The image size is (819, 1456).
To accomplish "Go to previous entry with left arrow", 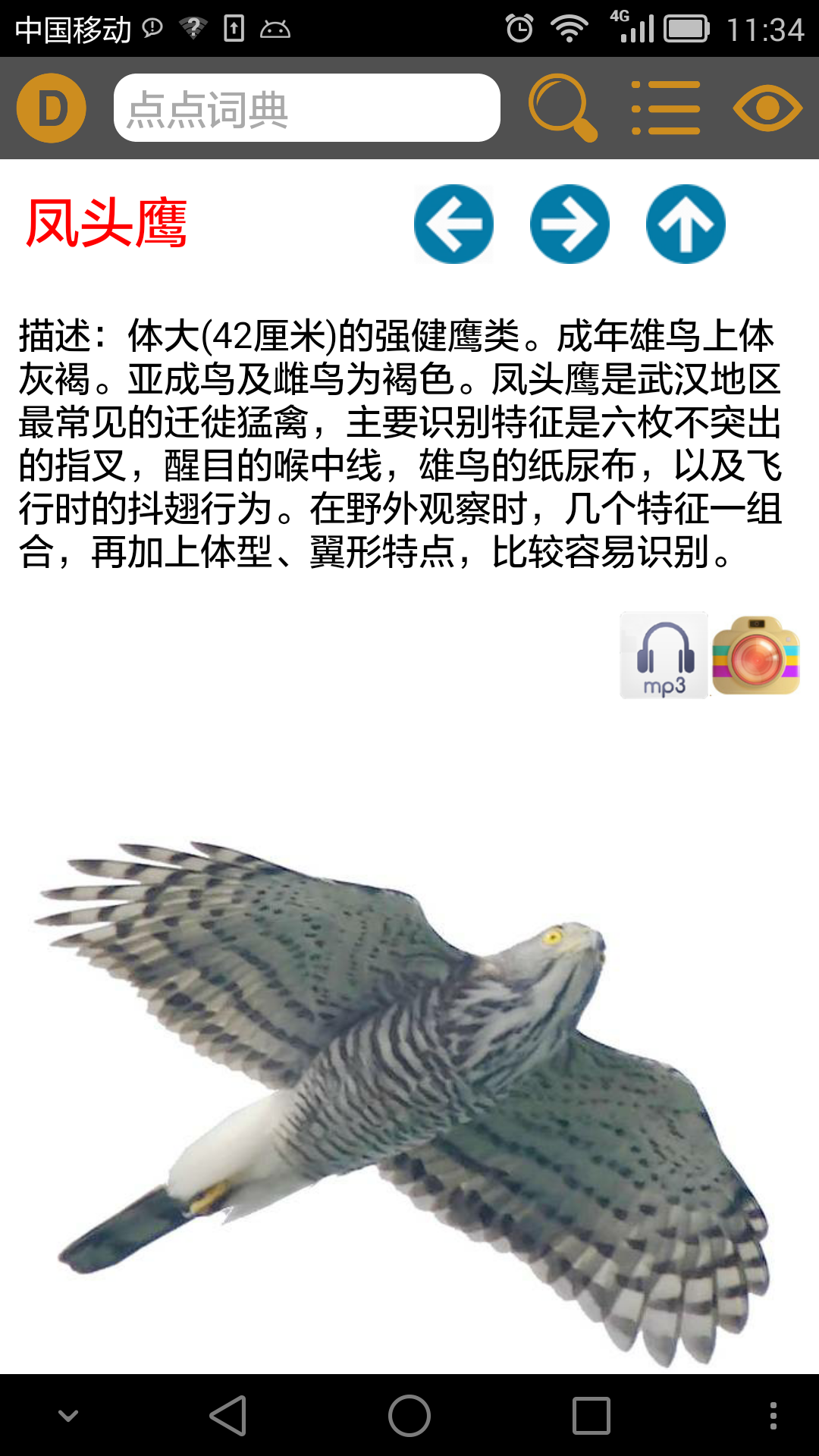I will coord(453,224).
